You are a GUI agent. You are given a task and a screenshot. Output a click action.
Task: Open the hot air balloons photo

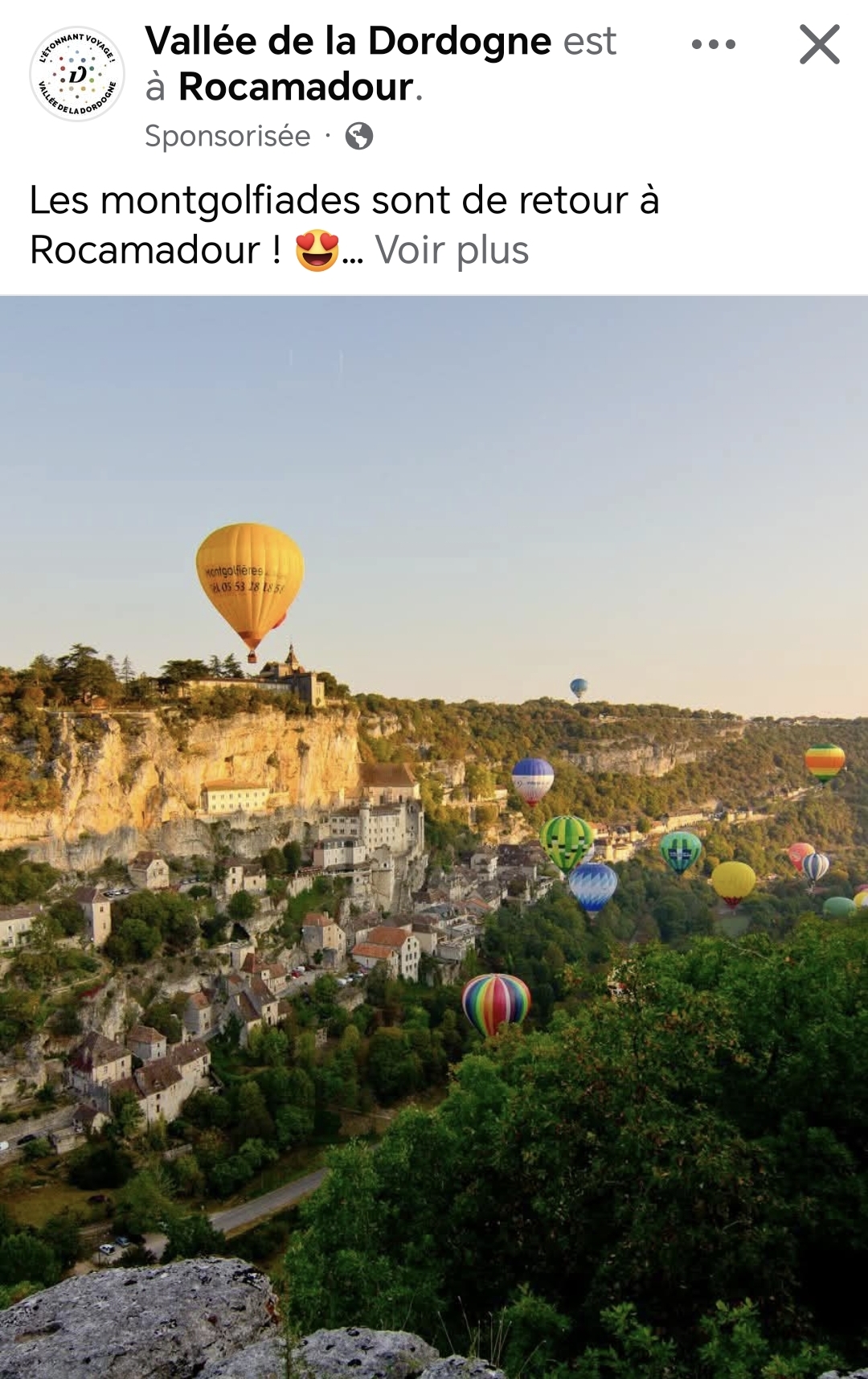point(434,836)
